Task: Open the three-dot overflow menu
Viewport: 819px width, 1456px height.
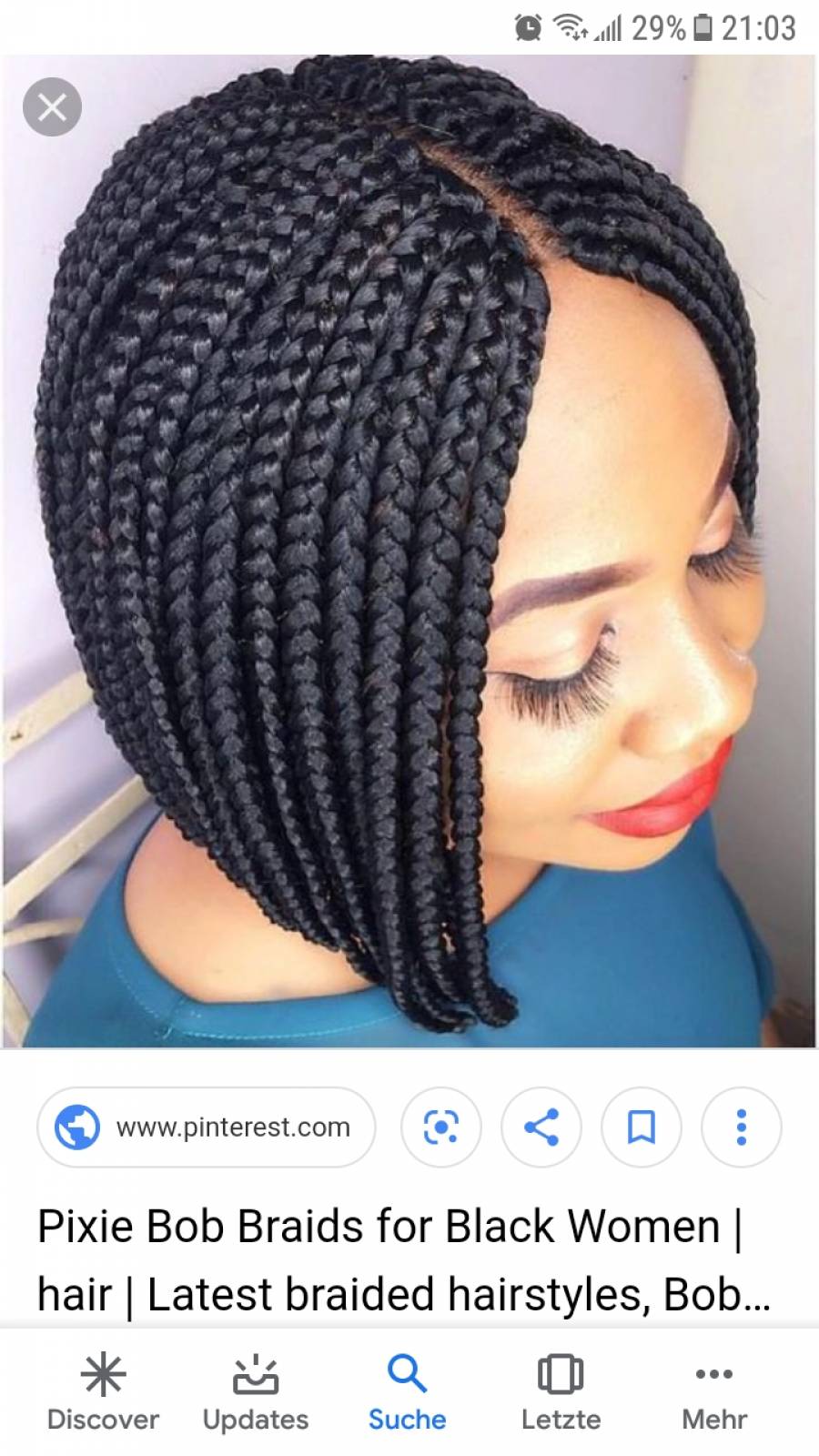Action: [742, 1127]
